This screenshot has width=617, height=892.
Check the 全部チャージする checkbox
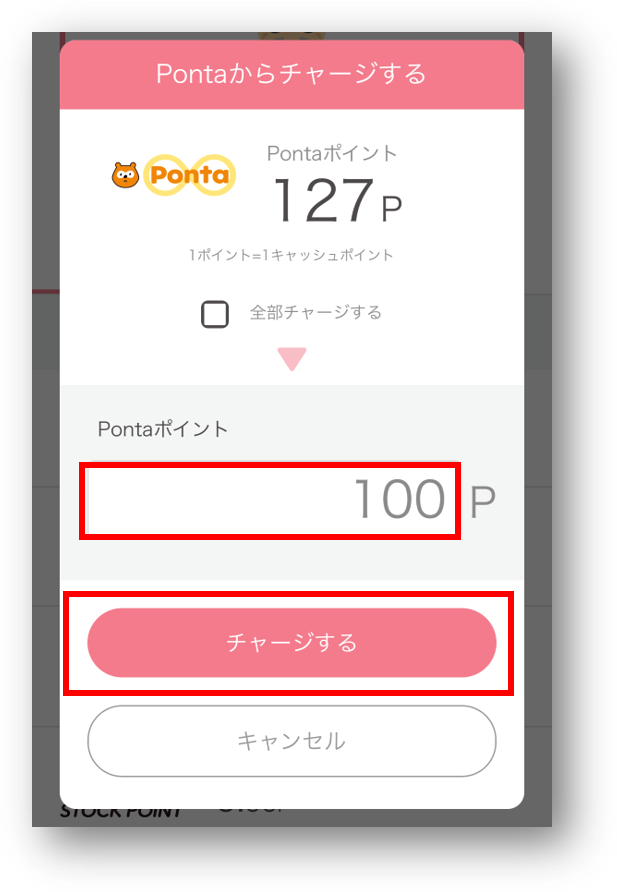[x=215, y=314]
